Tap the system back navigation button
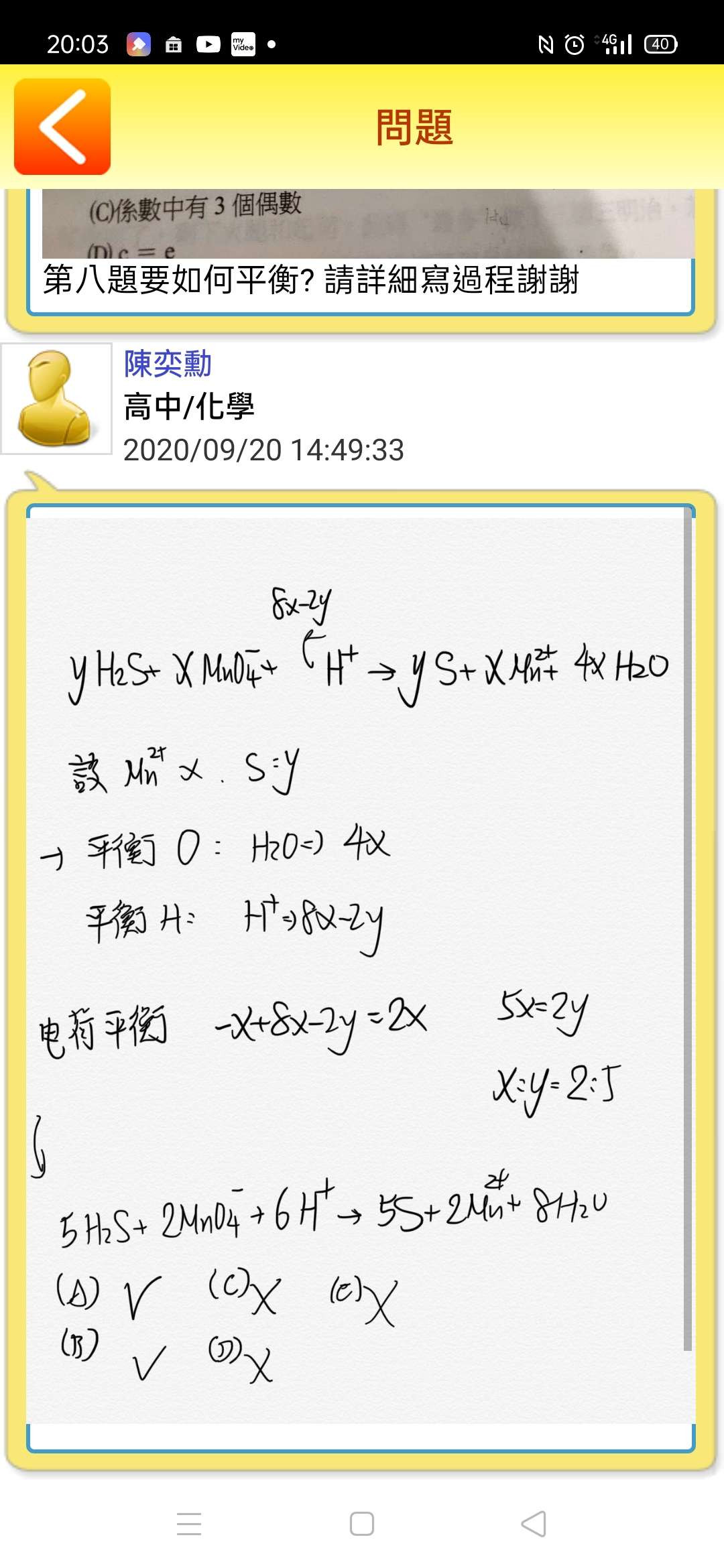This screenshot has height=1568, width=724. [534, 1523]
